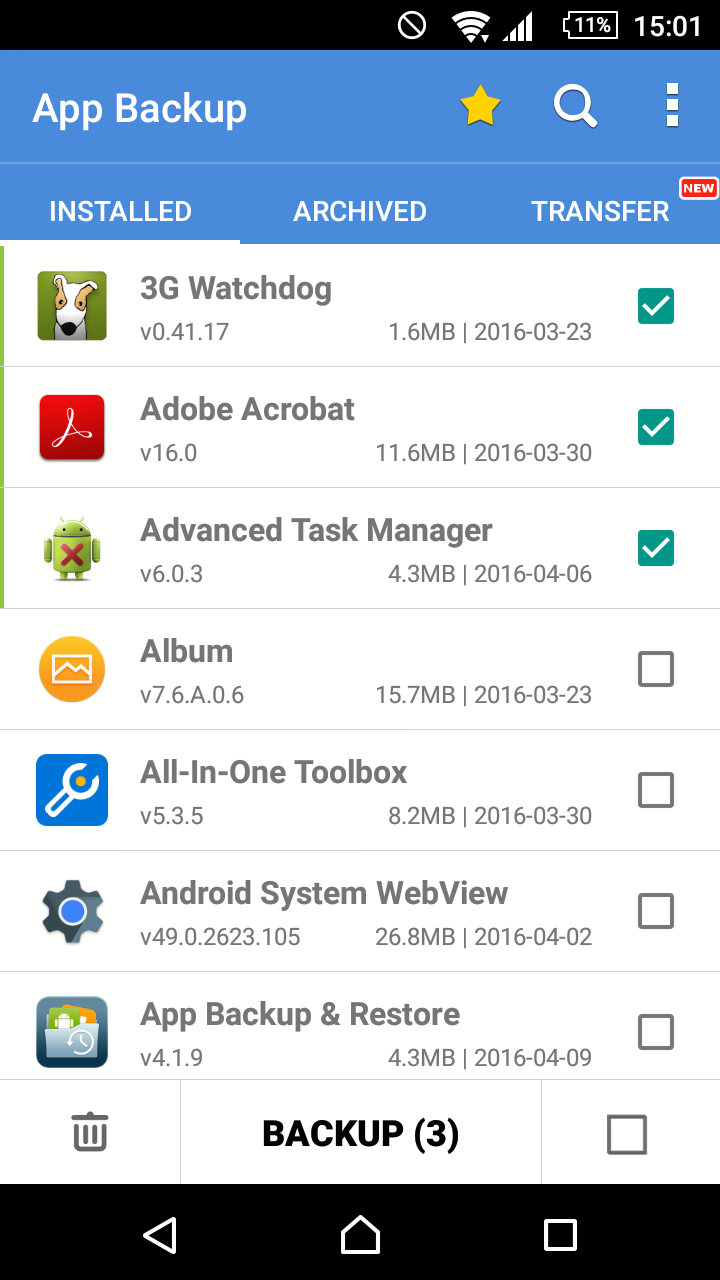Go back with the system back button
This screenshot has height=1280, width=720.
160,1235
